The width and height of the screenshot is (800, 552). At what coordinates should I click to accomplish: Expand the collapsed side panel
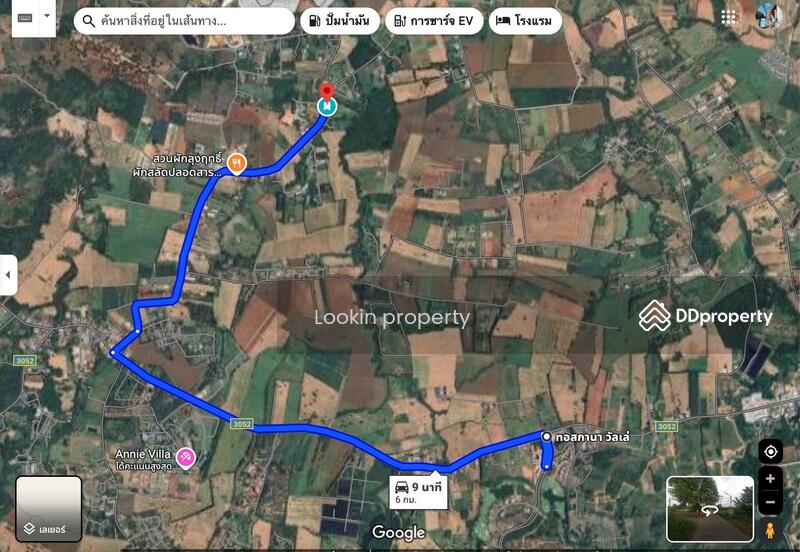click(x=8, y=275)
